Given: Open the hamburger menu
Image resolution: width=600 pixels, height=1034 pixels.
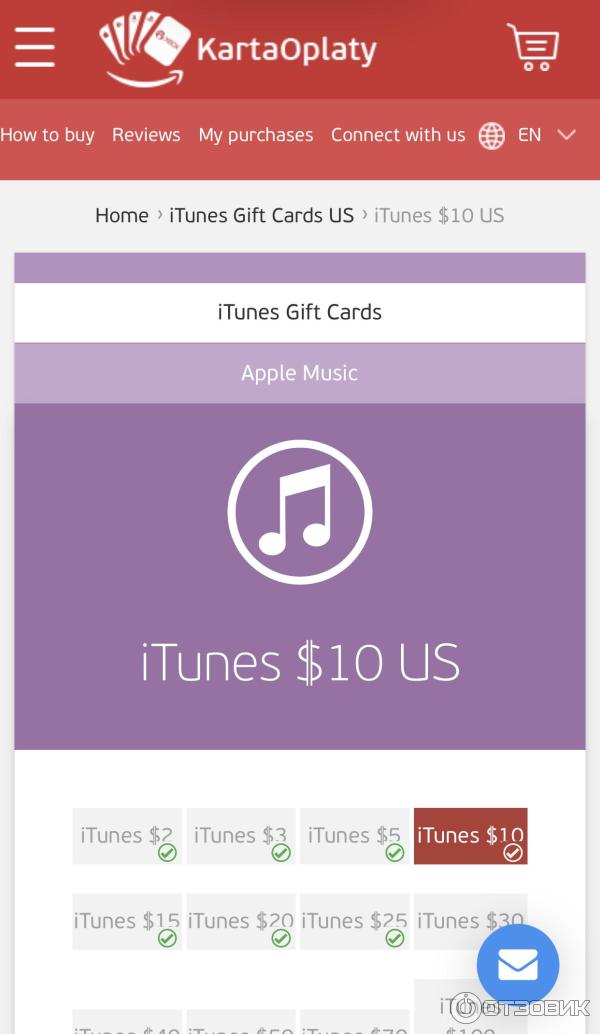Looking at the screenshot, I should 35,47.
